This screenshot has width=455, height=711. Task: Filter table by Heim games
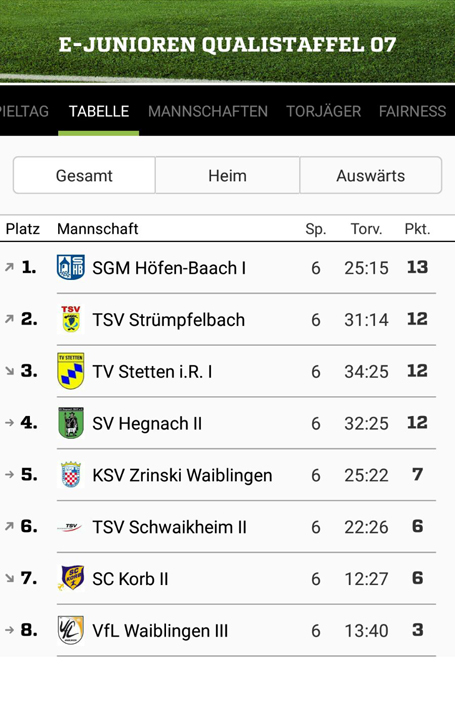point(227,175)
